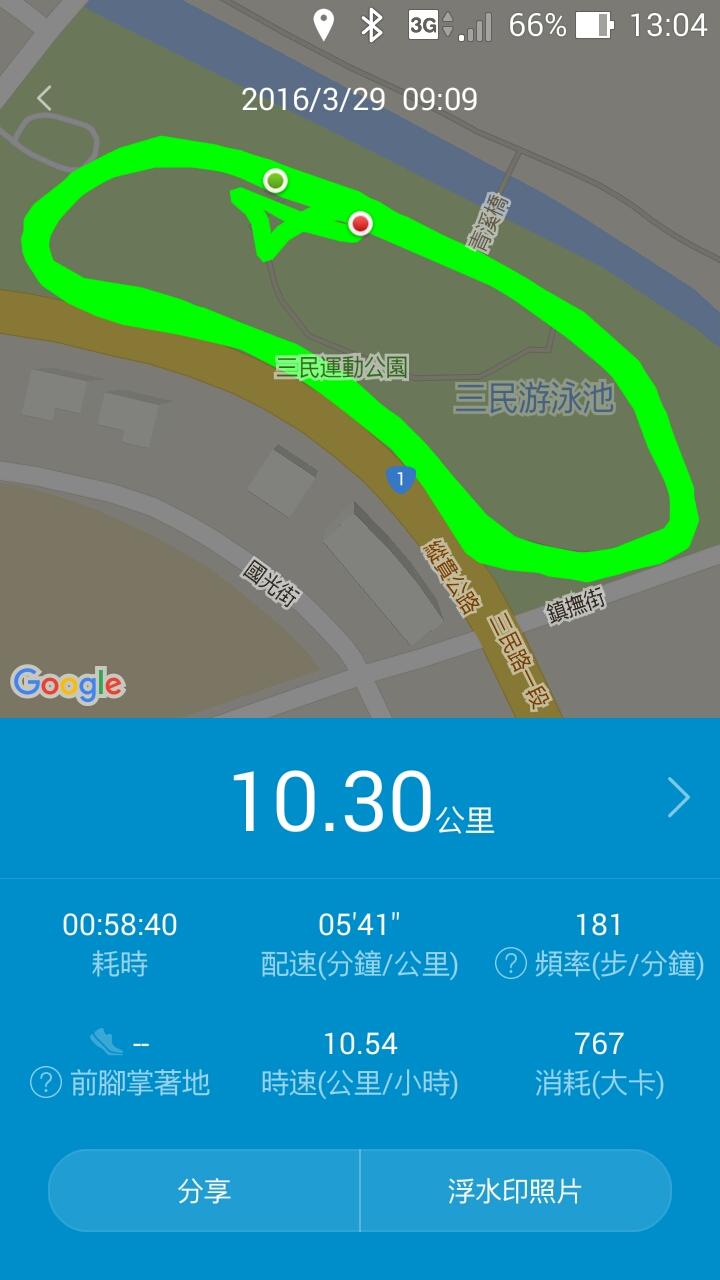The height and width of the screenshot is (1280, 720).
Task: Go back using the top-left arrow
Action: [44, 98]
